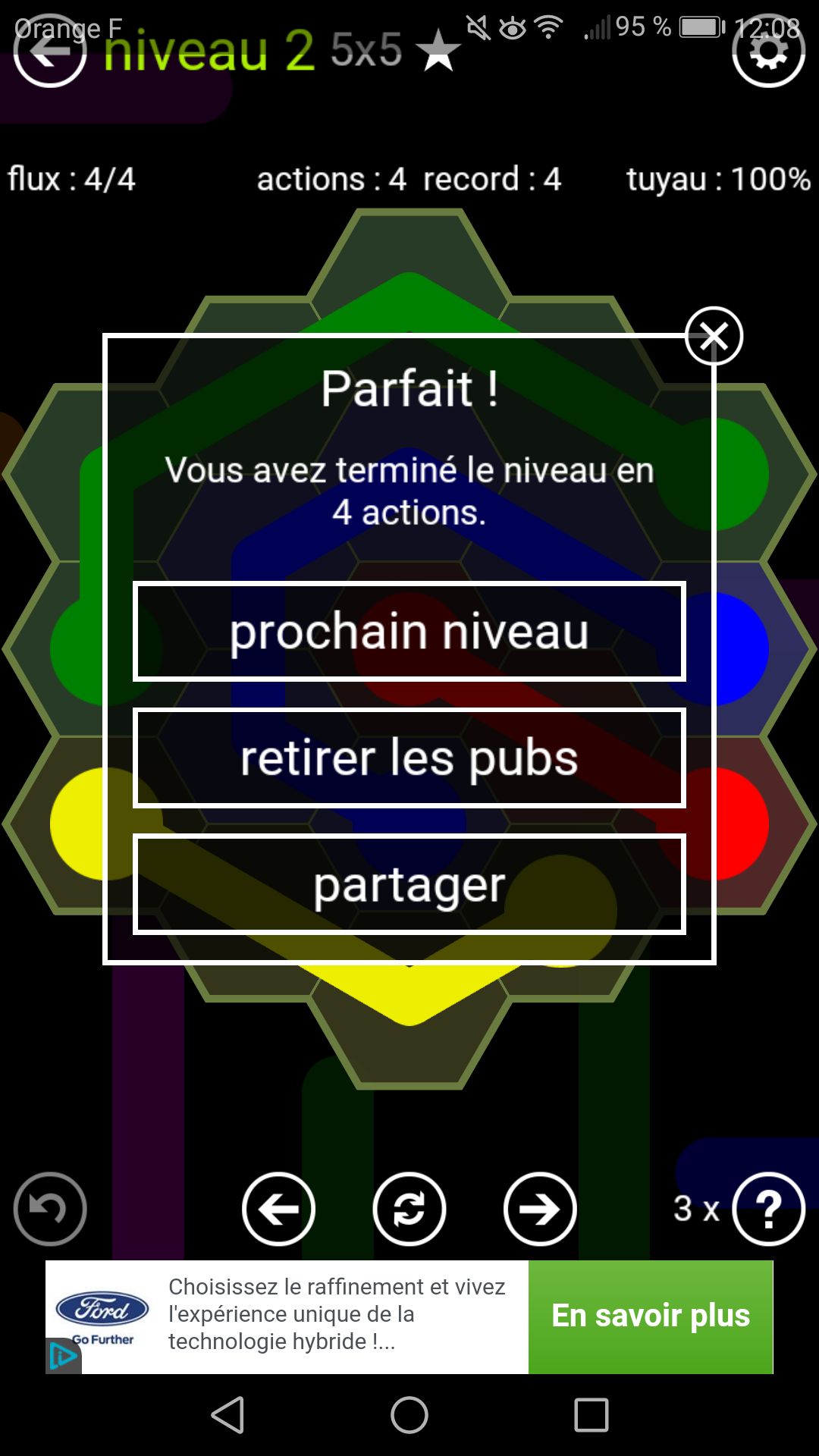Use a hint with the question mark
819x1456 pixels.
tap(768, 1209)
